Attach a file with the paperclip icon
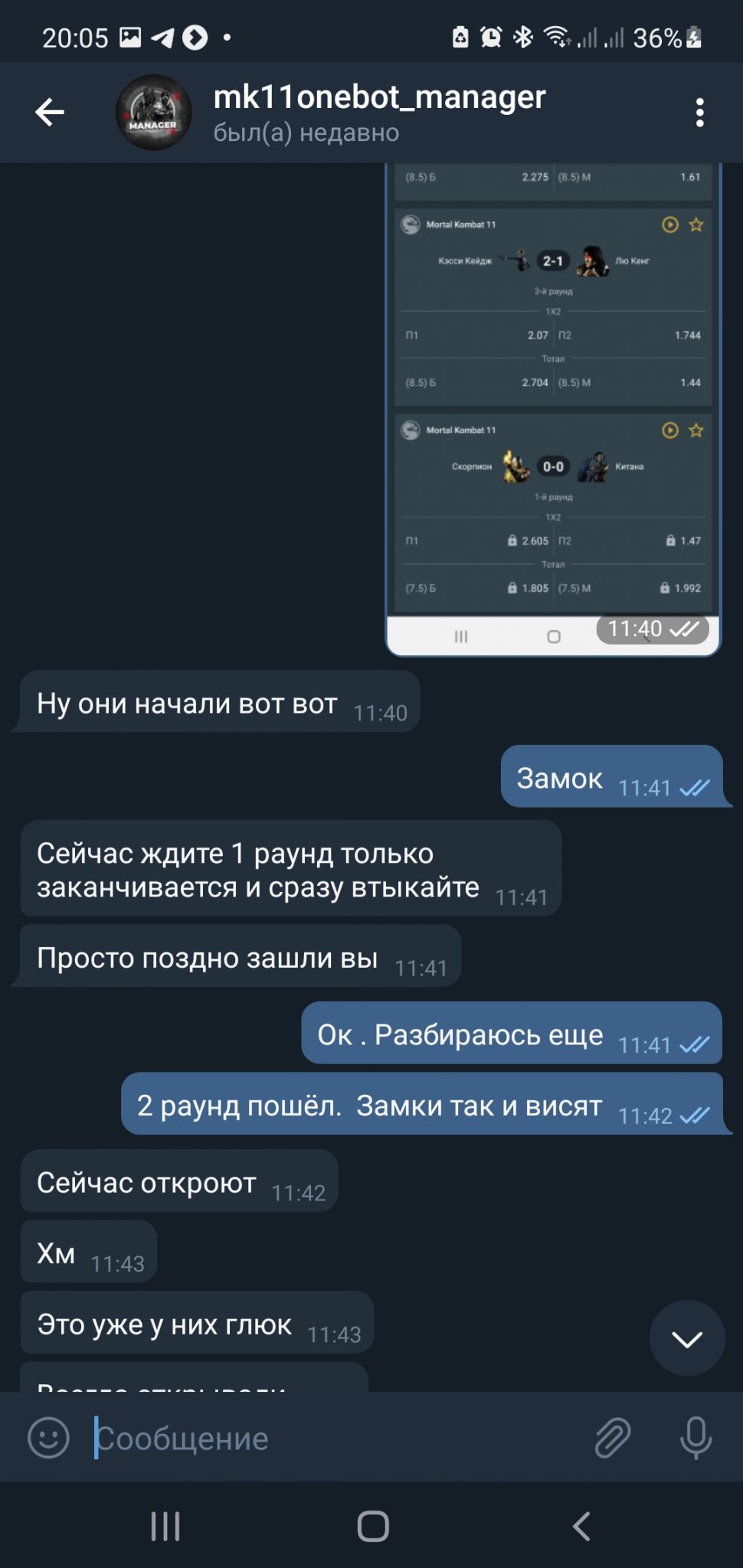The height and width of the screenshot is (1568, 743). (613, 1437)
